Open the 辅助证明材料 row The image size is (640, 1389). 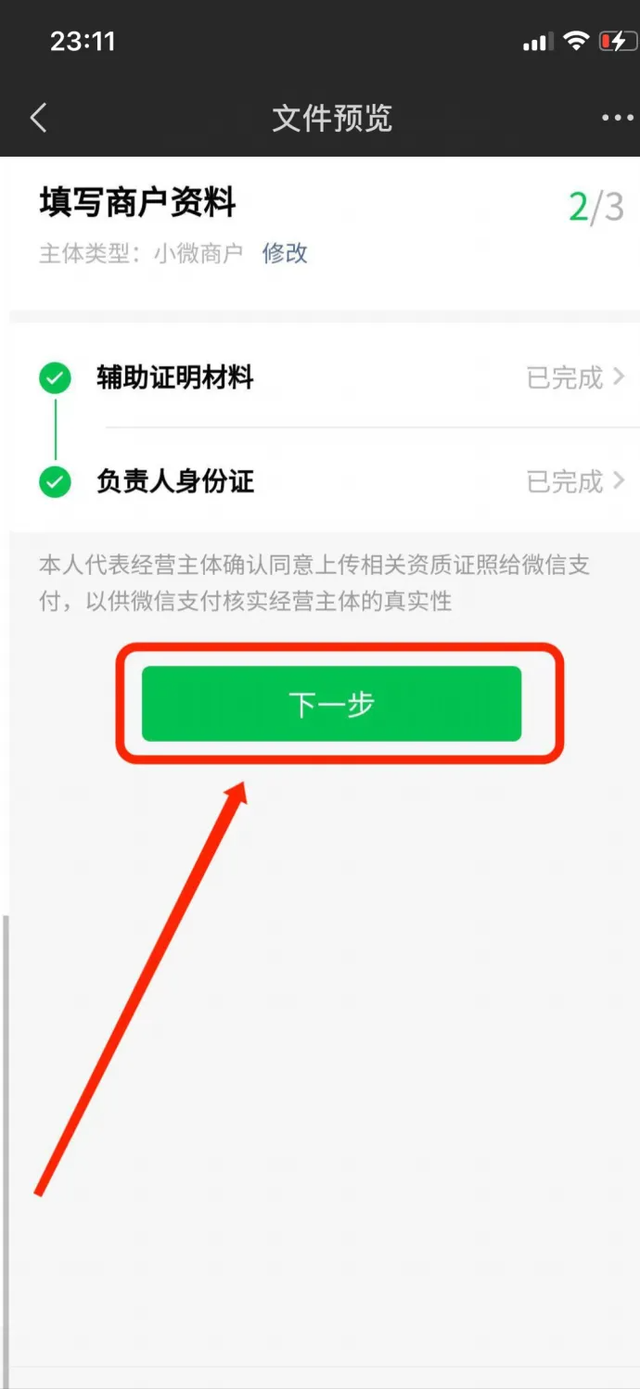point(330,378)
